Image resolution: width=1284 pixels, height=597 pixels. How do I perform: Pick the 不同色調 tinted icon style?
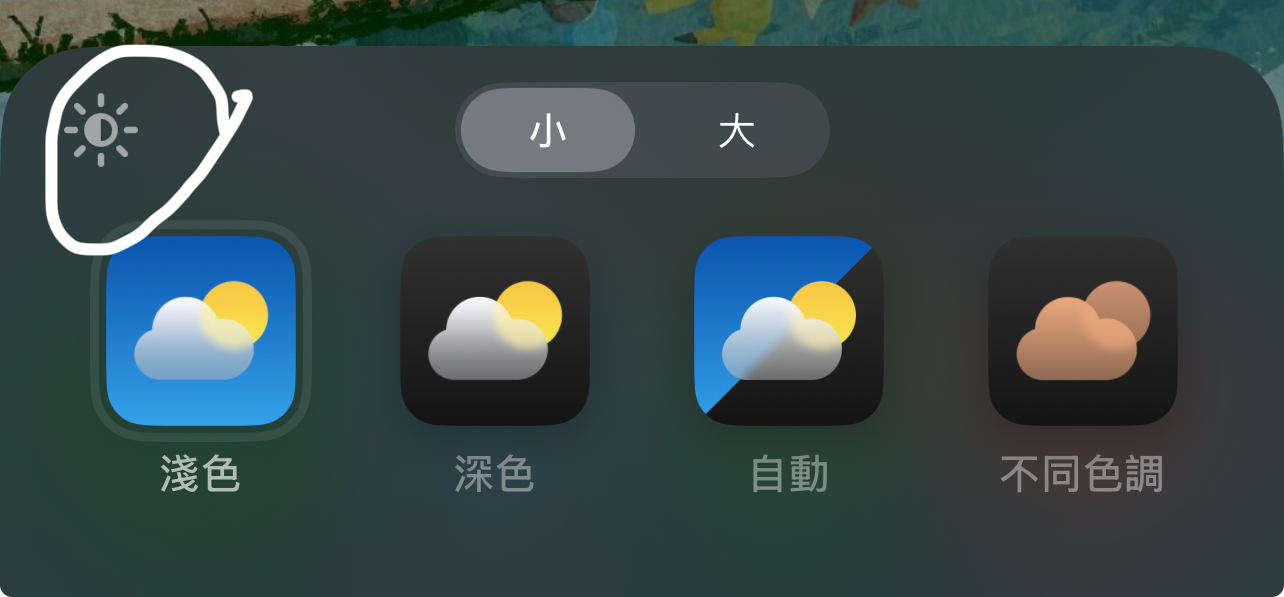(1083, 331)
